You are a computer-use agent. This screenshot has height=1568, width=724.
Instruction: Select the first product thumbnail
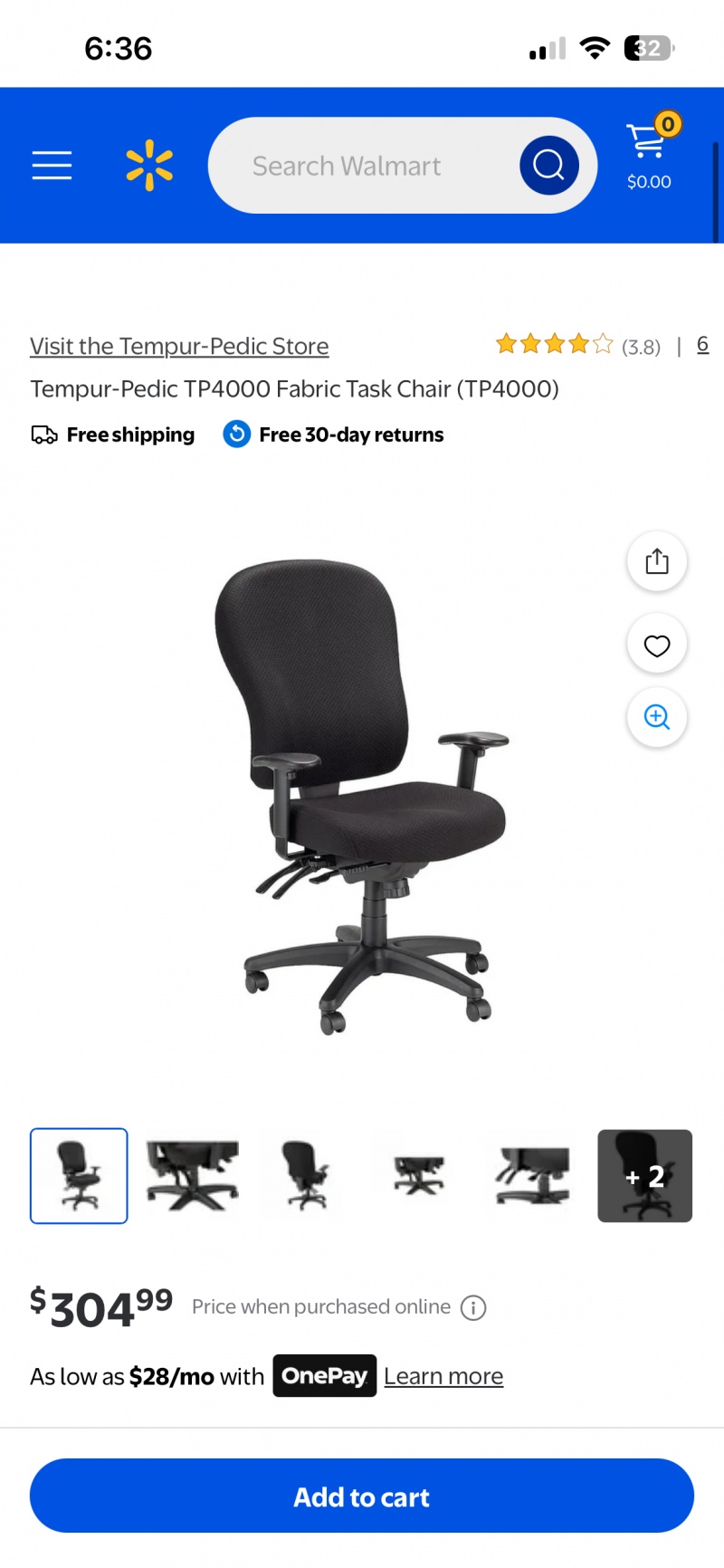pyautogui.click(x=79, y=1175)
